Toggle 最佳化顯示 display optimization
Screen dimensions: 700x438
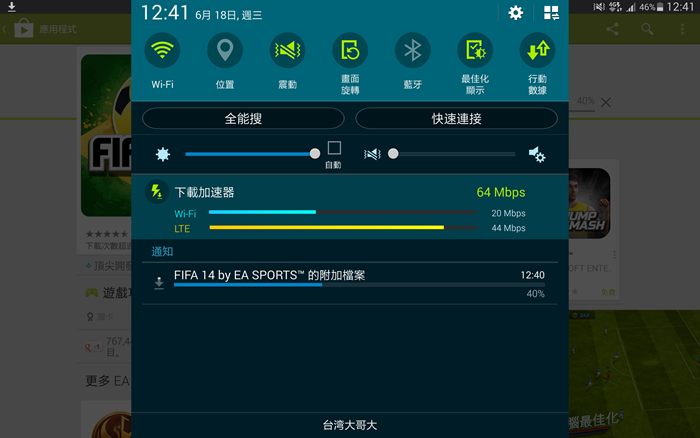point(475,50)
